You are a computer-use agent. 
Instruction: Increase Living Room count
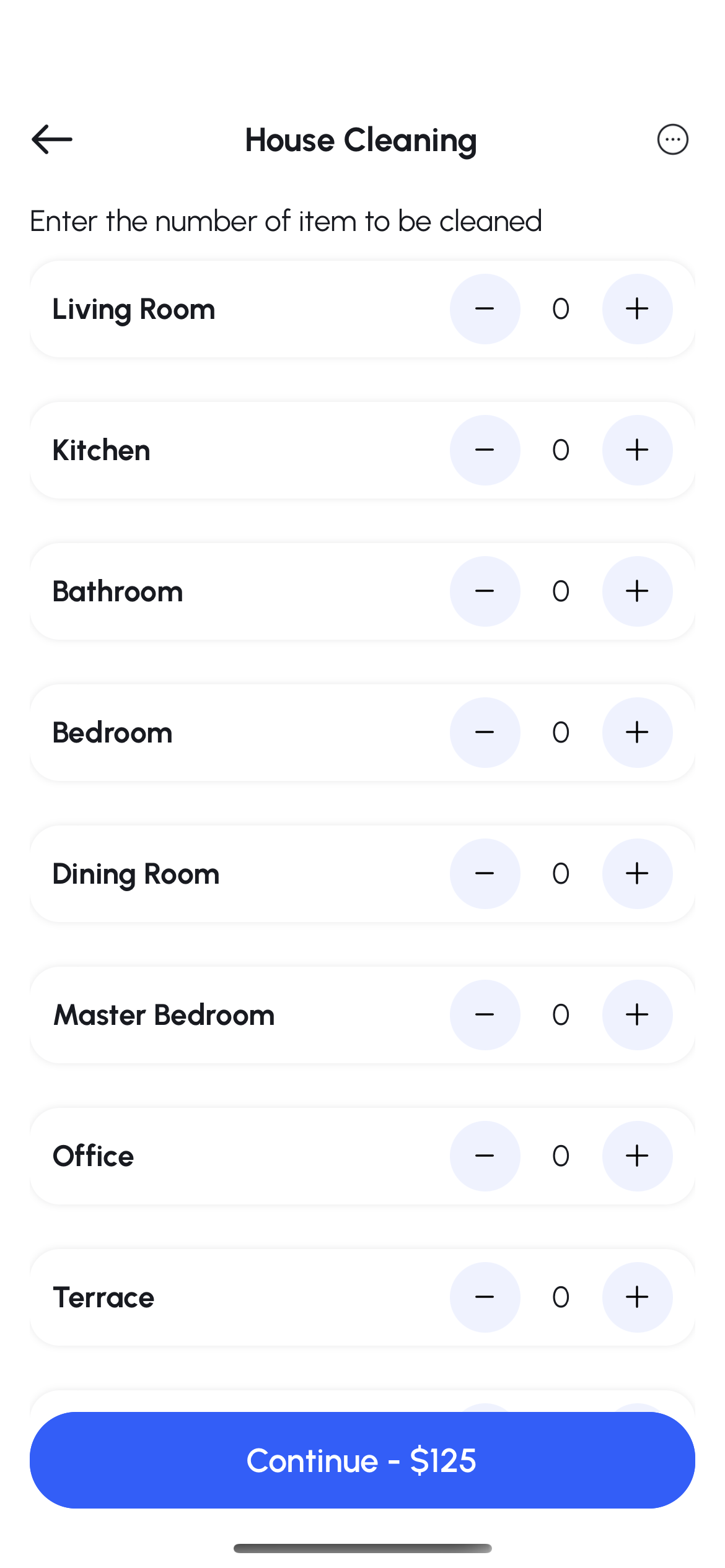click(x=637, y=309)
